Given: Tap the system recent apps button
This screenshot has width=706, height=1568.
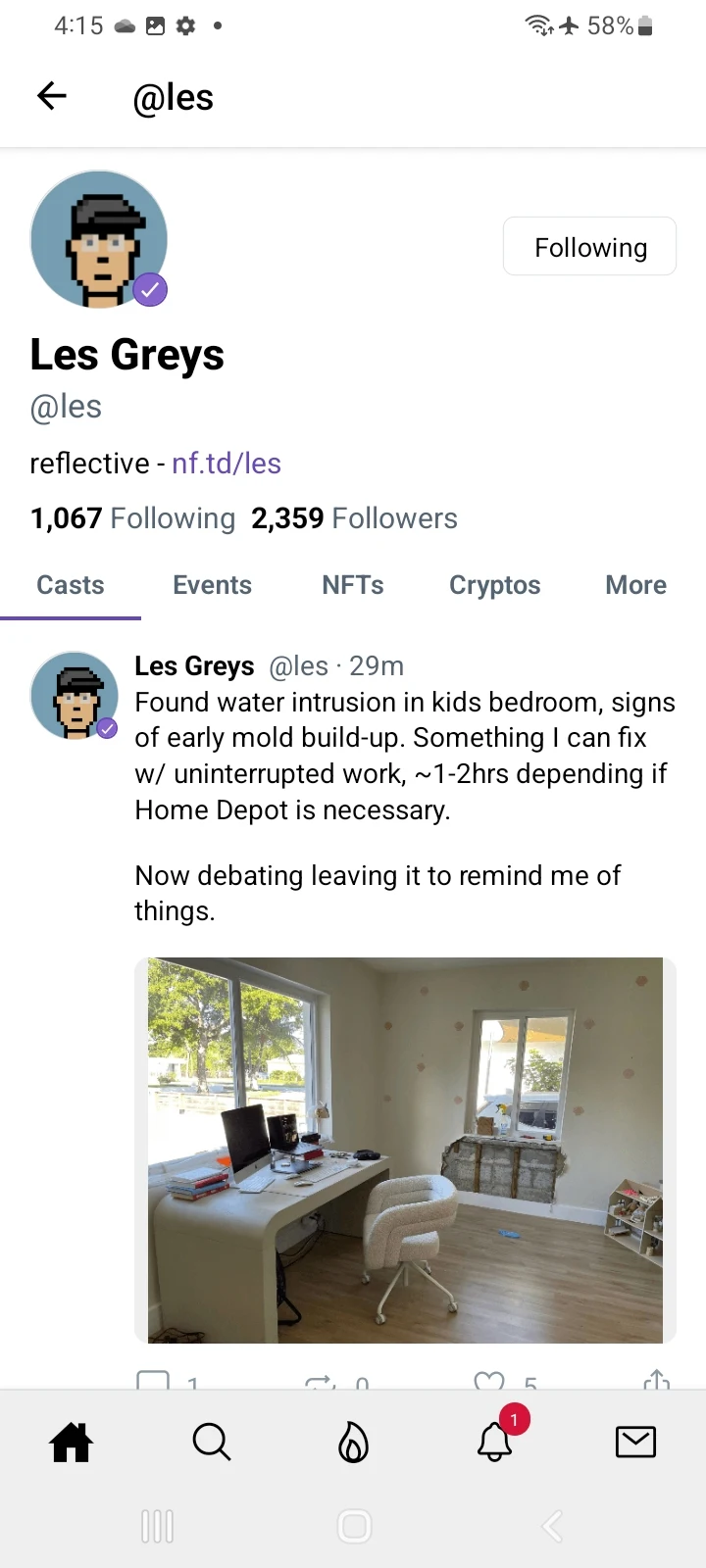Looking at the screenshot, I should pos(157,1526).
